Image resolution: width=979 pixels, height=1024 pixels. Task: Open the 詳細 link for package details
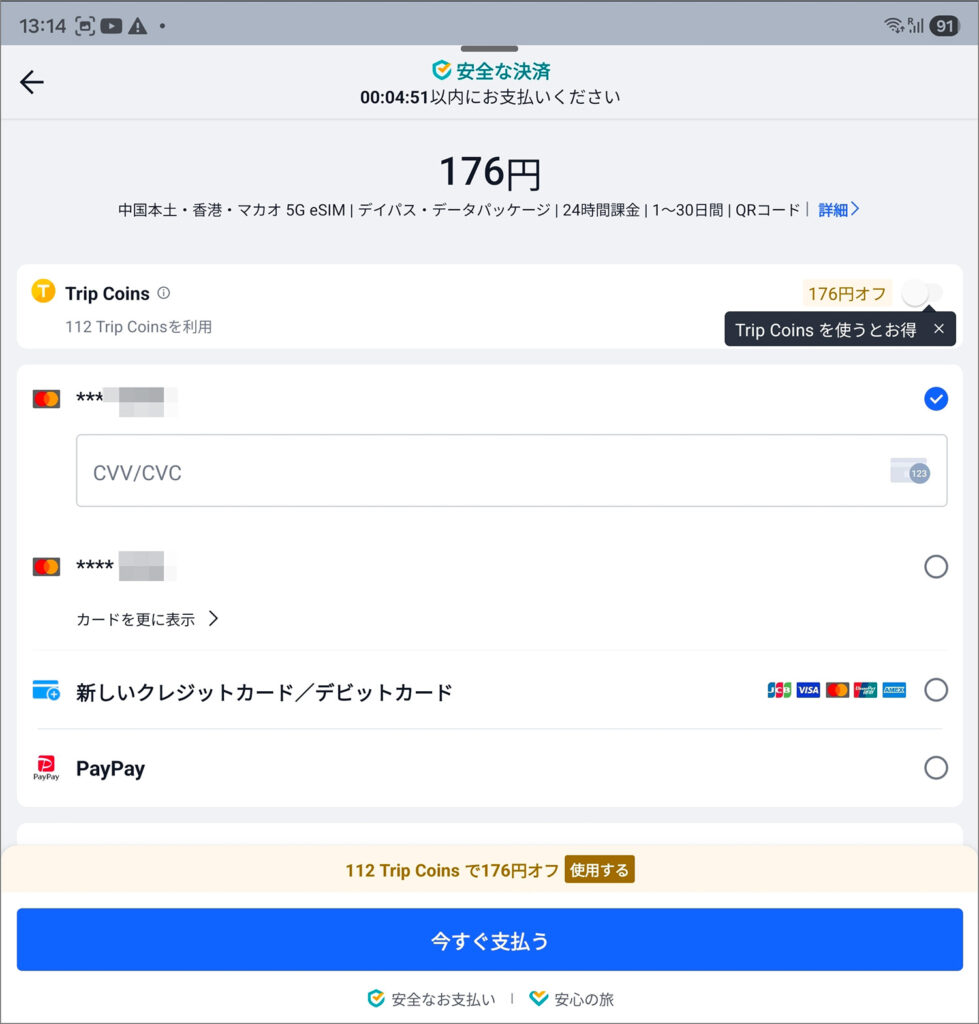pyautogui.click(x=838, y=210)
